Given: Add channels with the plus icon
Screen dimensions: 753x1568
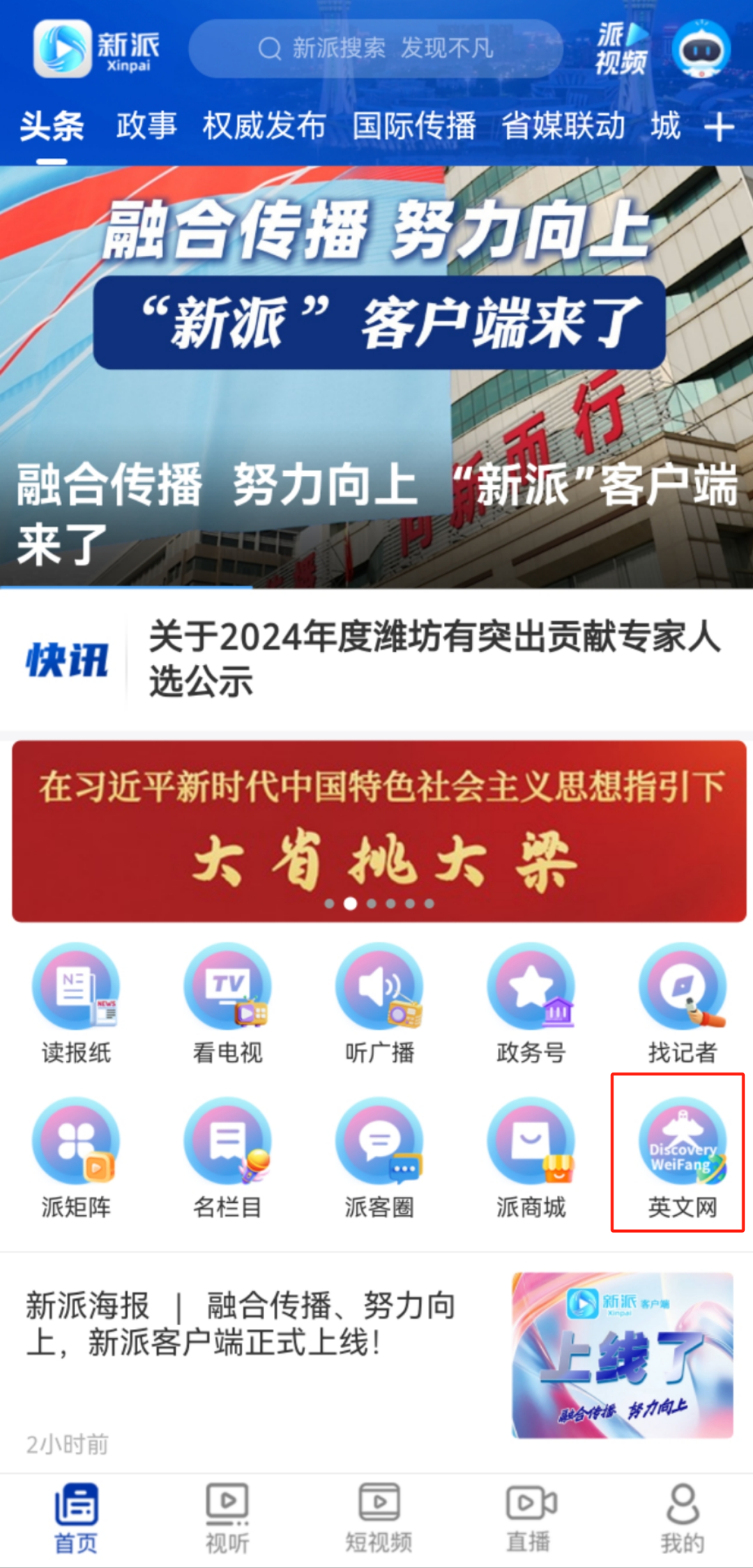Looking at the screenshot, I should point(719,128).
